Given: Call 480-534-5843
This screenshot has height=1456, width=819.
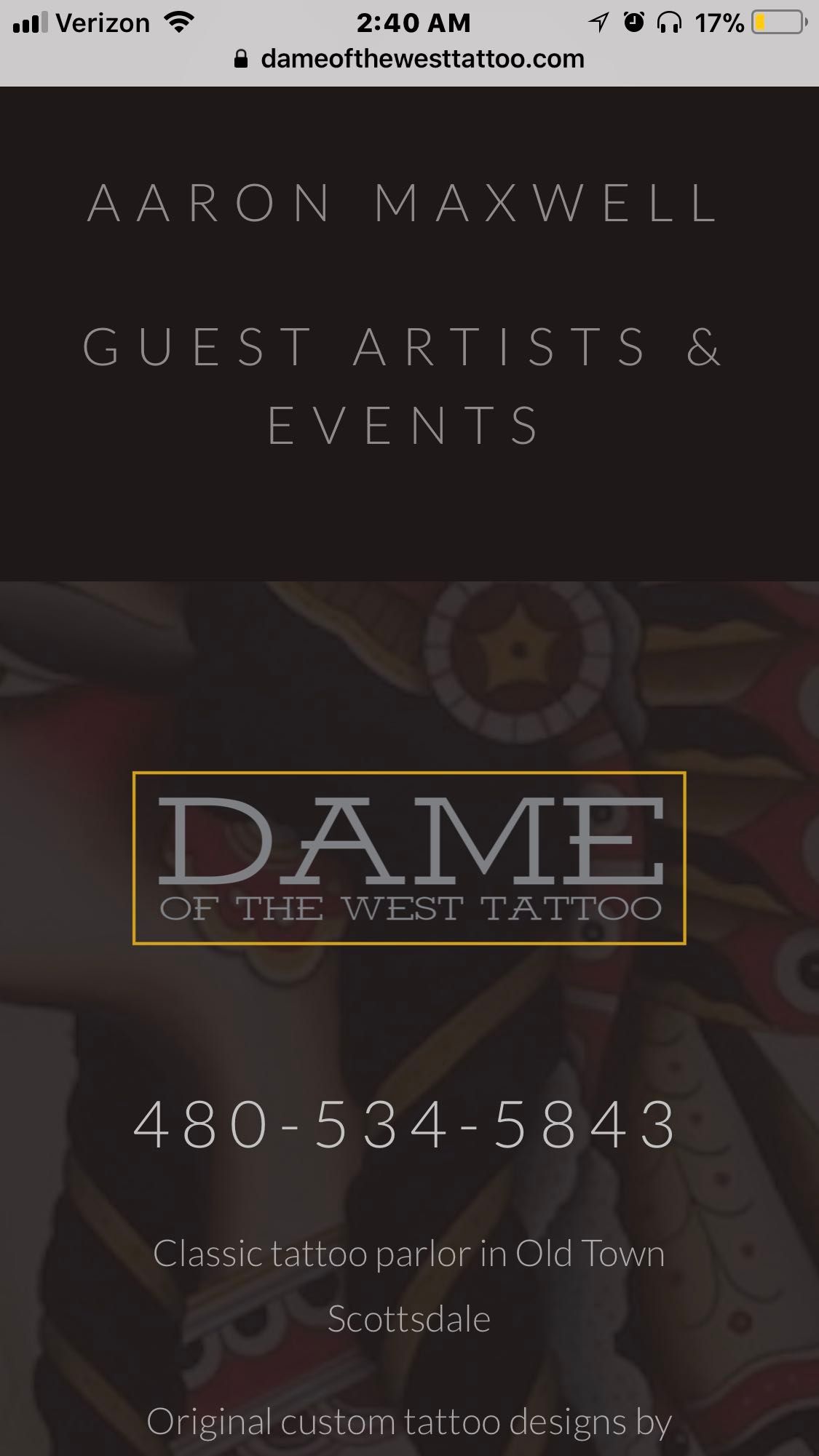Looking at the screenshot, I should click(x=406, y=1126).
